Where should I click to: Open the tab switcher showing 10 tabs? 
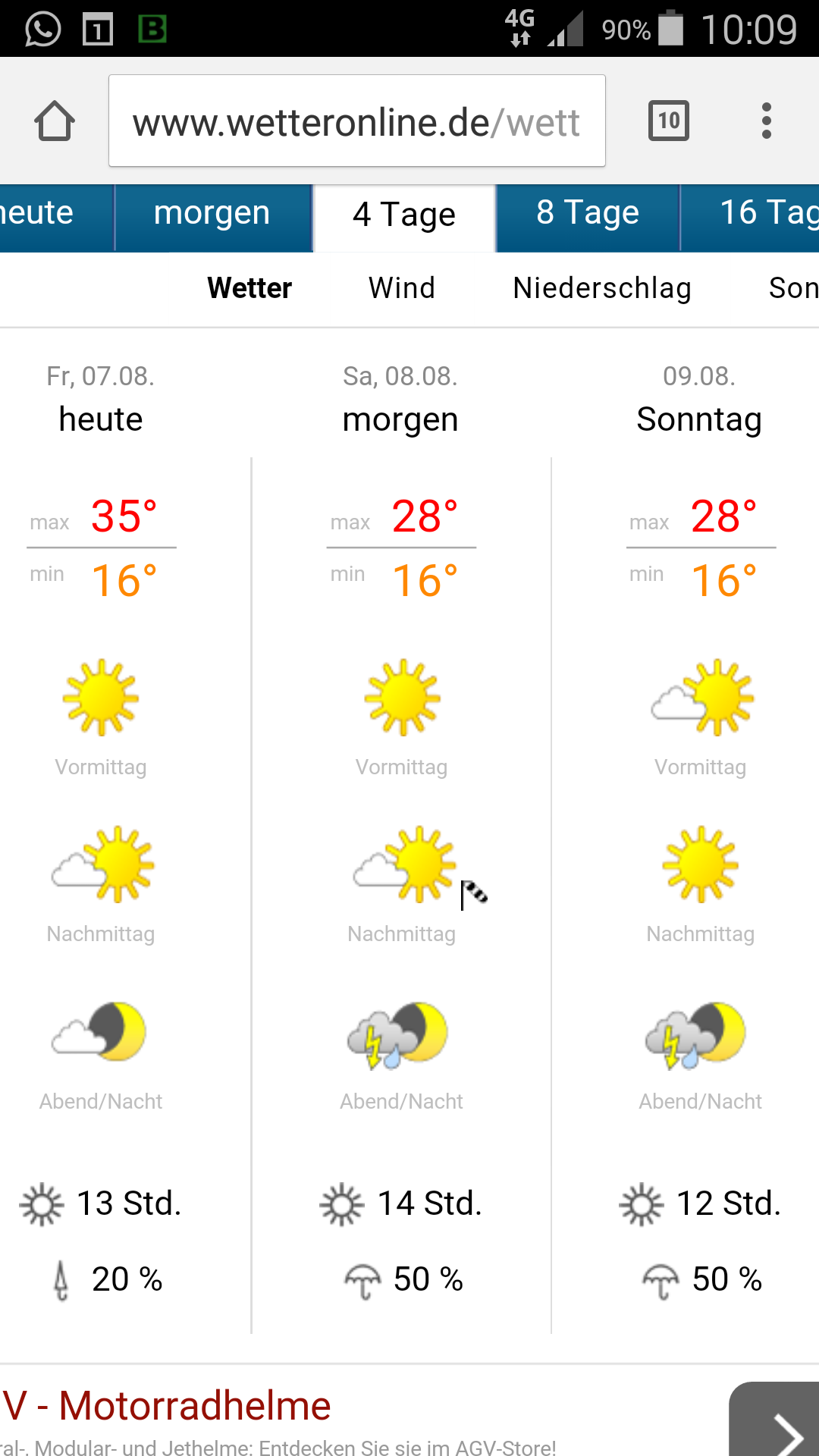coord(669,121)
